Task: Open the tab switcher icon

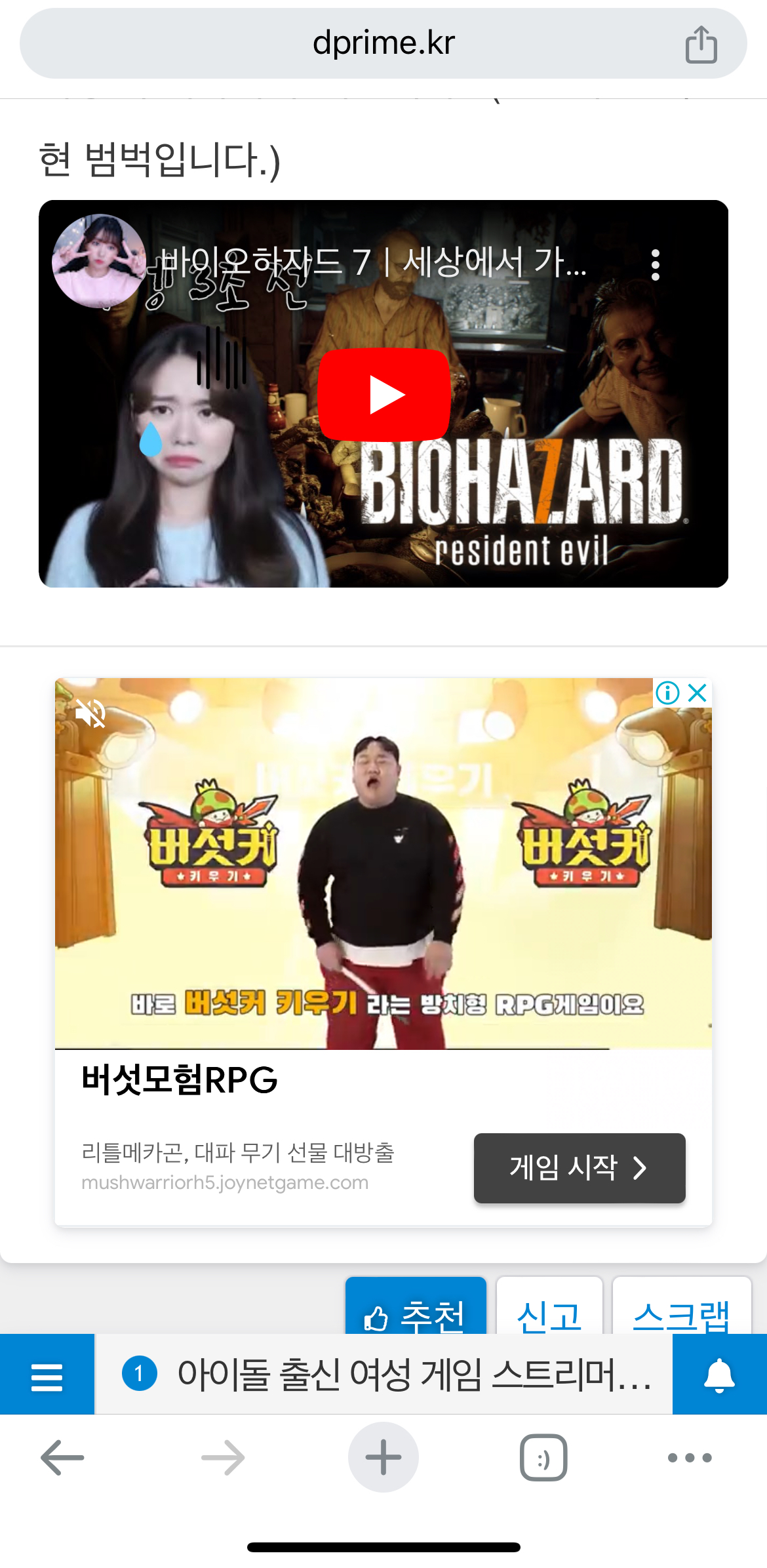Action: click(x=543, y=1457)
